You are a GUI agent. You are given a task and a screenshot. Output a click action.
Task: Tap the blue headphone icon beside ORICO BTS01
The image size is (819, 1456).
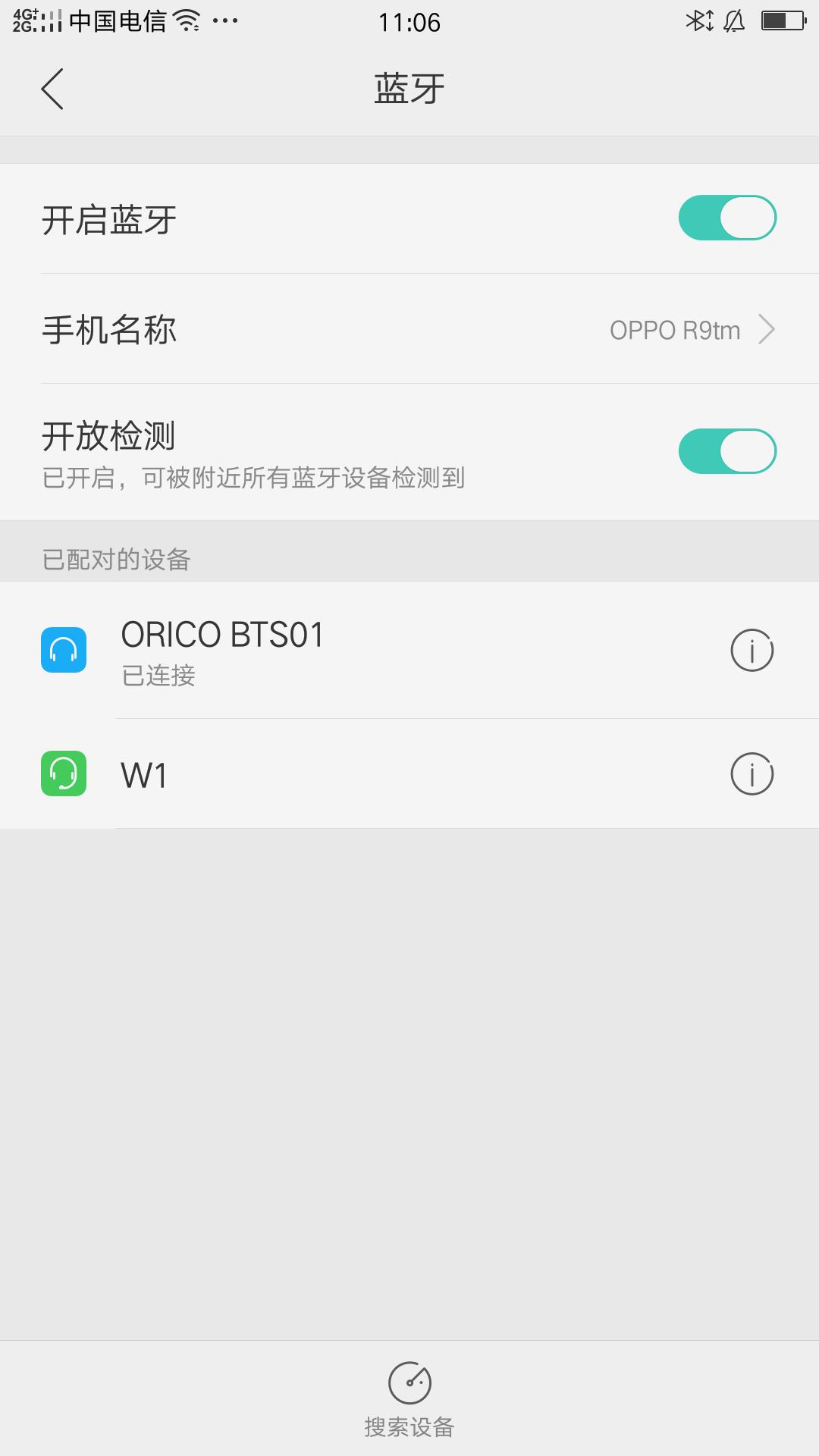click(64, 649)
